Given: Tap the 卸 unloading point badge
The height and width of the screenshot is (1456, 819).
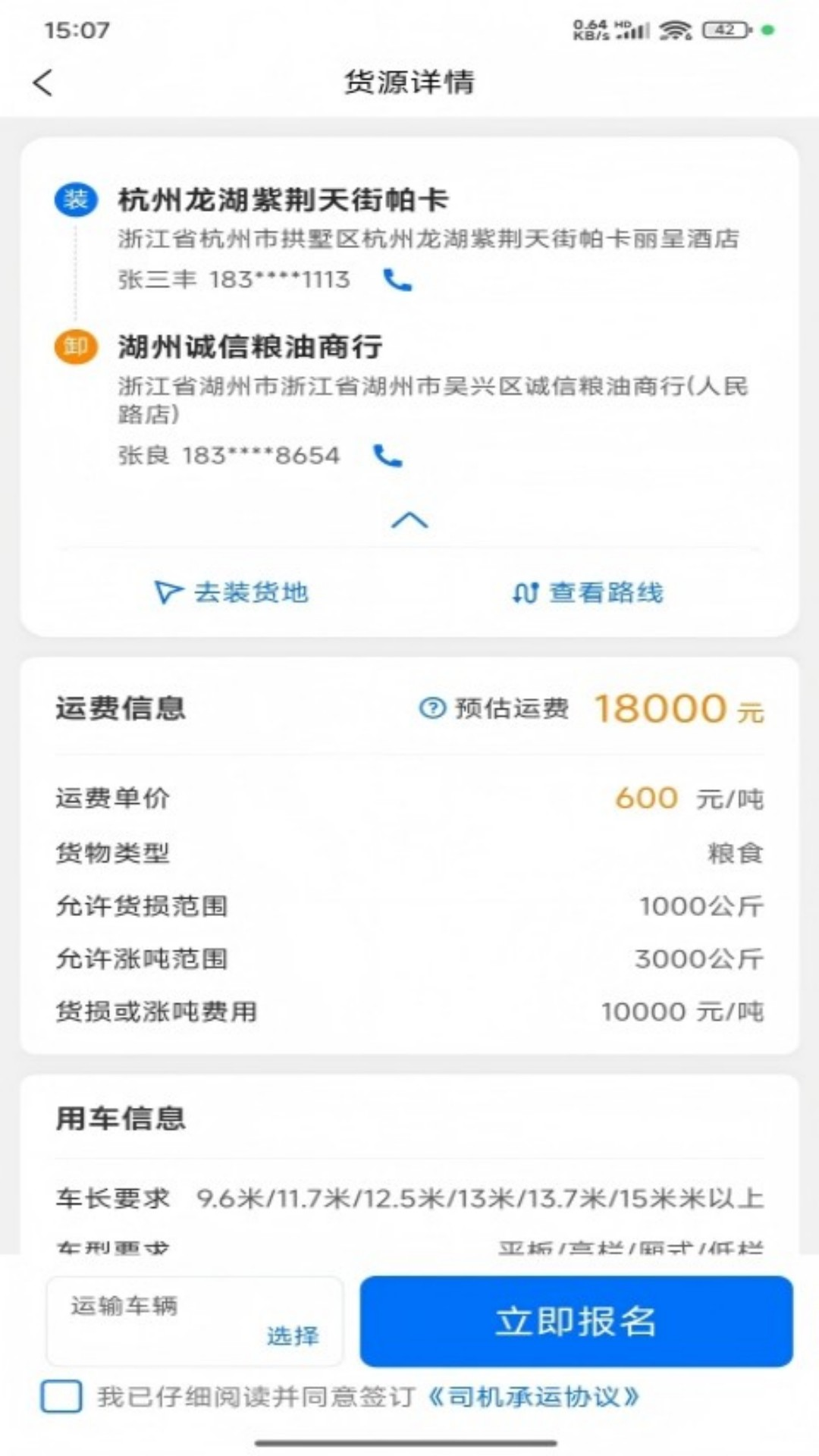Looking at the screenshot, I should click(75, 347).
